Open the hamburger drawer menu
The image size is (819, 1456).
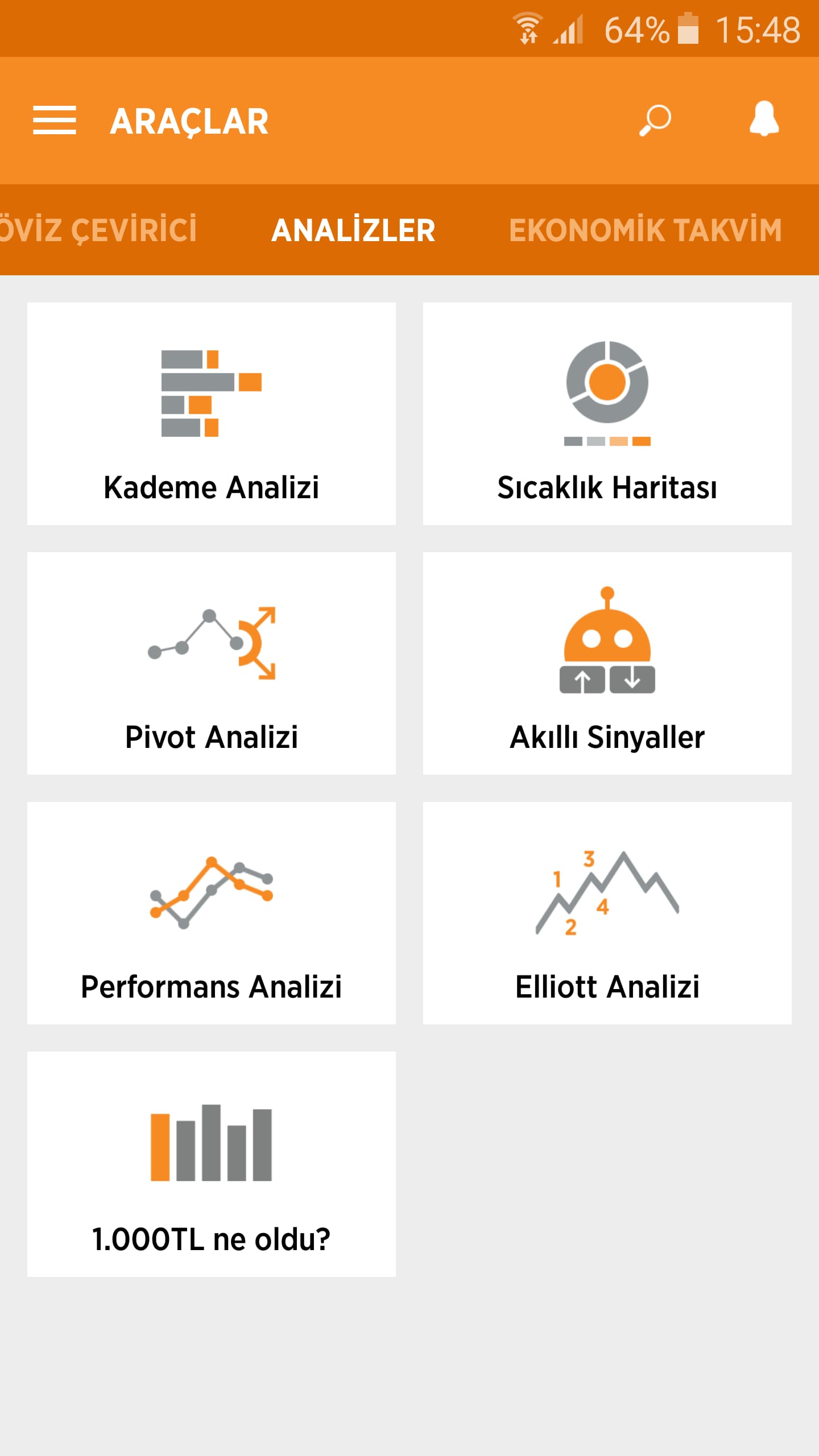pos(55,120)
